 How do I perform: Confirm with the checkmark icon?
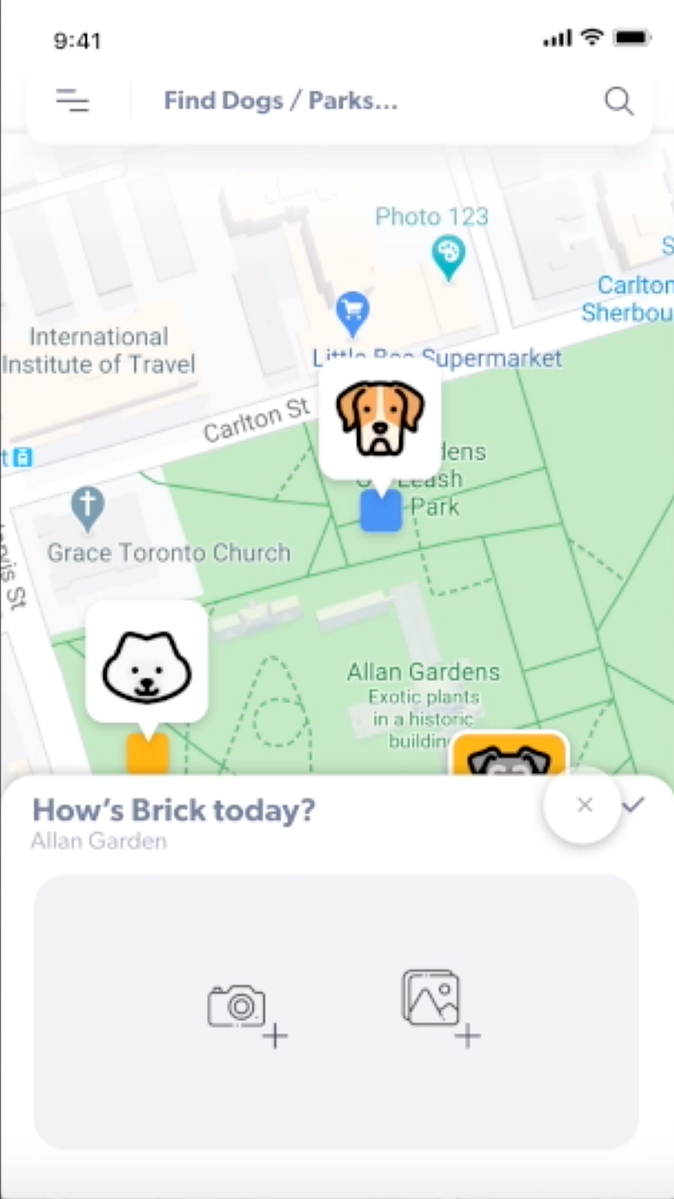point(634,805)
